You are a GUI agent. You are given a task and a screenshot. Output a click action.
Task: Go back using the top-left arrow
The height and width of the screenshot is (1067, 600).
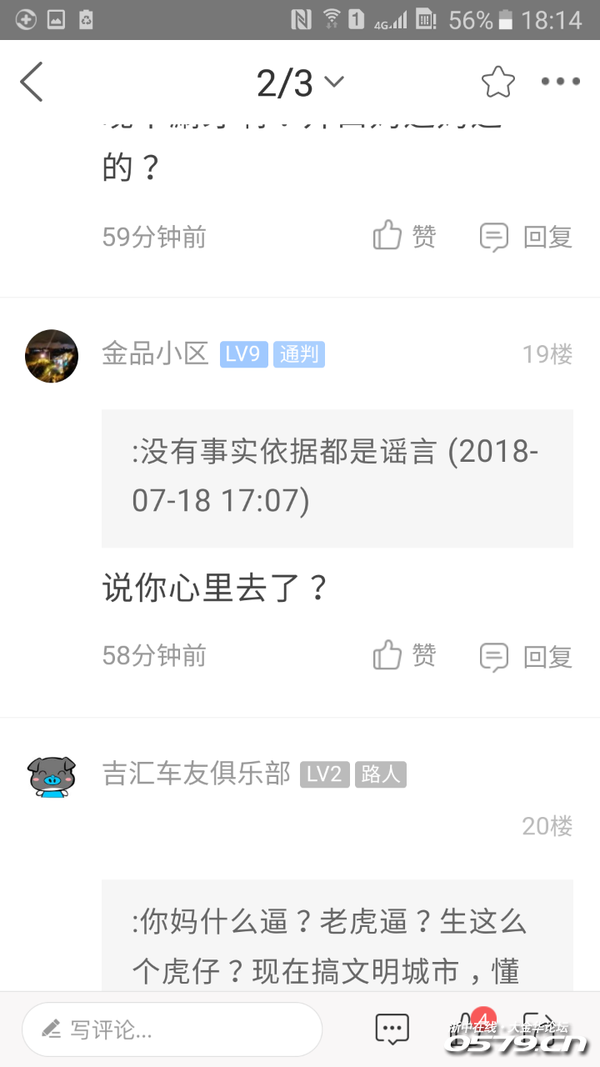(x=32, y=82)
